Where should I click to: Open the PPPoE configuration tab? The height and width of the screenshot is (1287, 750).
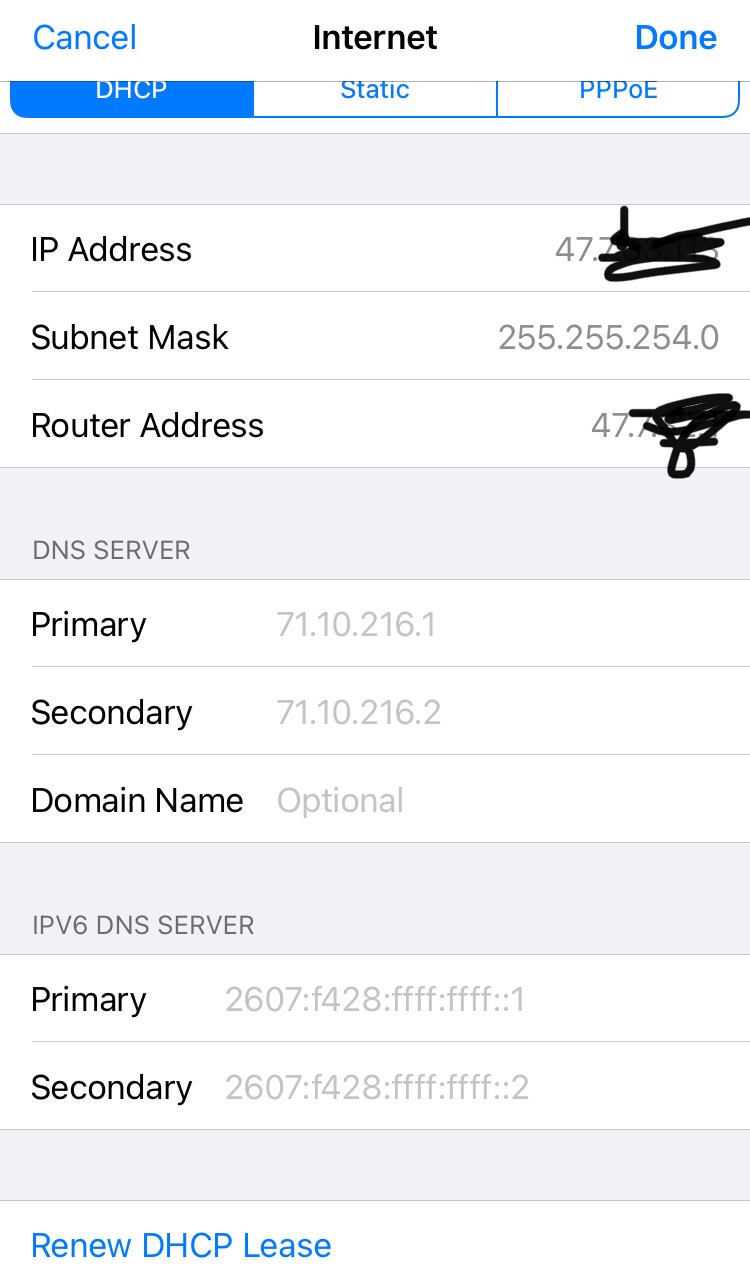coord(619,89)
